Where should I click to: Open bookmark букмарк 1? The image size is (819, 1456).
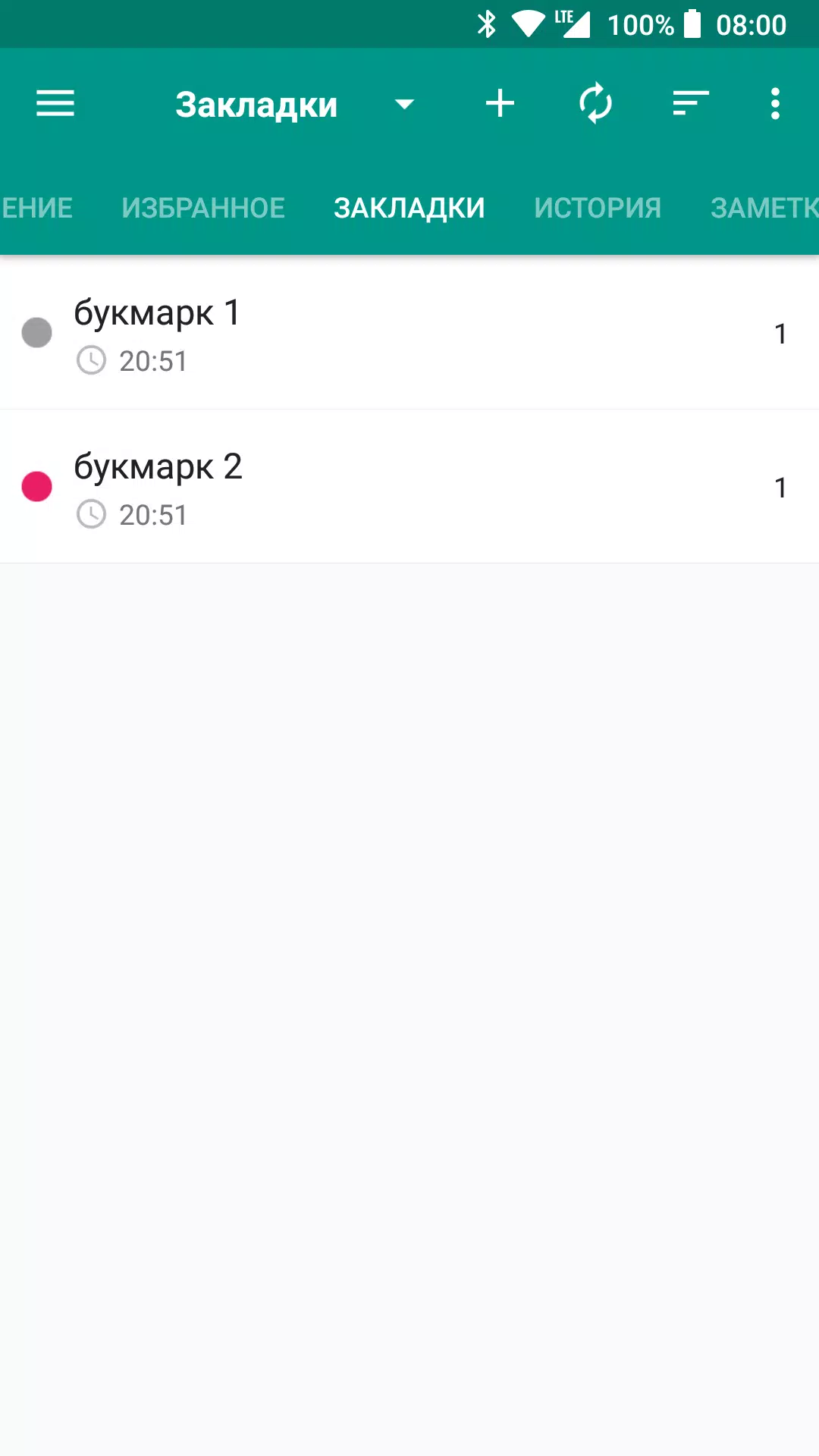click(x=409, y=334)
